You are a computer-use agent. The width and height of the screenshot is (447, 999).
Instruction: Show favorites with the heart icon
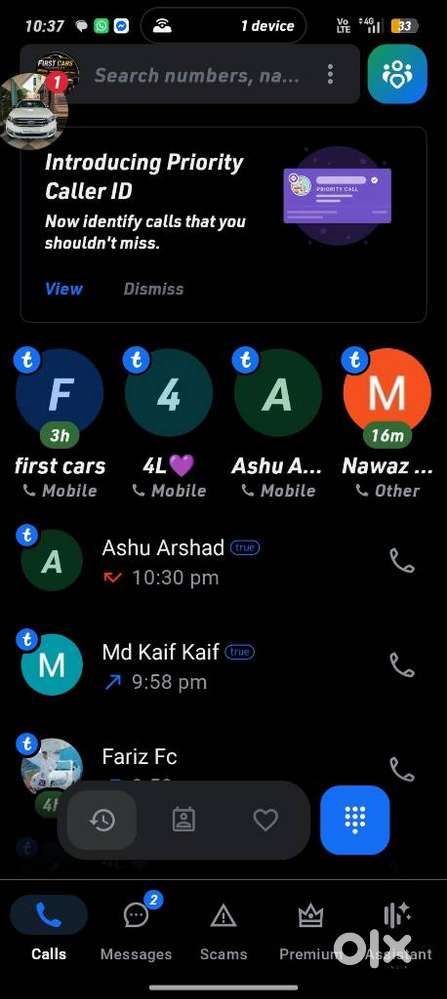click(x=266, y=819)
